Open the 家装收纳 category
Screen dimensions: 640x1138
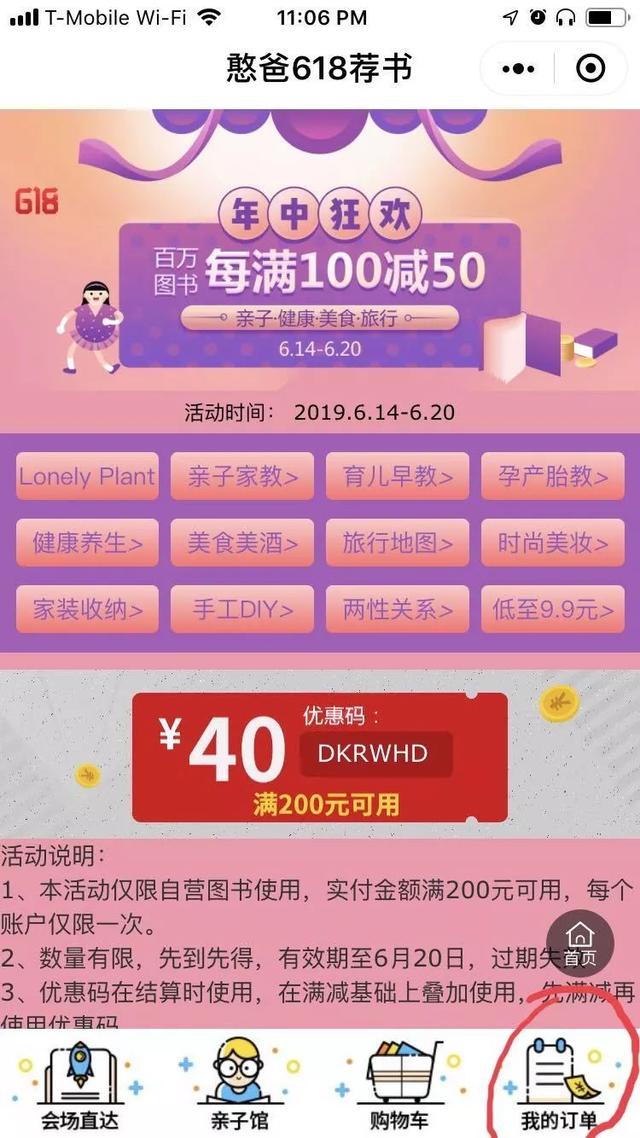87,609
